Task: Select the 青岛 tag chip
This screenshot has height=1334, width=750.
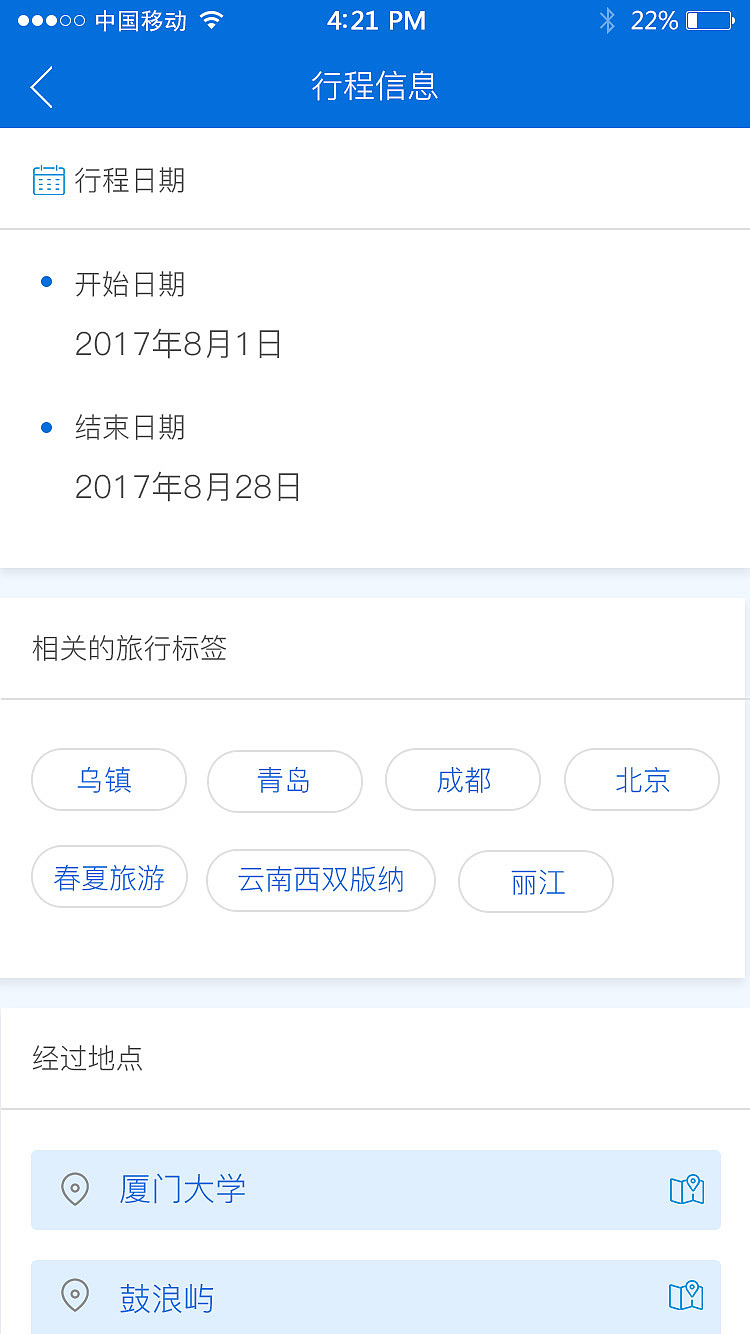Action: 284,780
